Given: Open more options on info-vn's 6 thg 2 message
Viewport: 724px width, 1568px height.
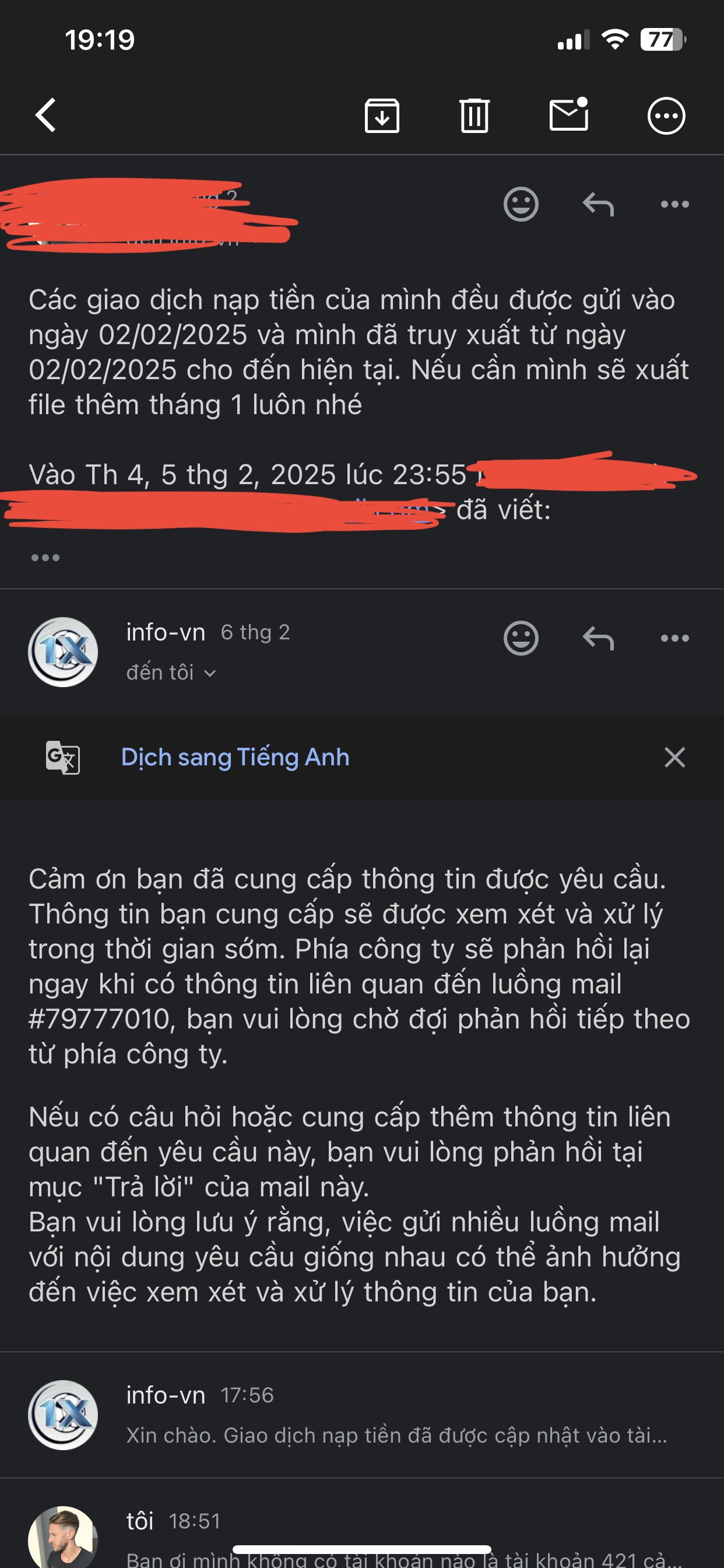Looking at the screenshot, I should point(674,639).
